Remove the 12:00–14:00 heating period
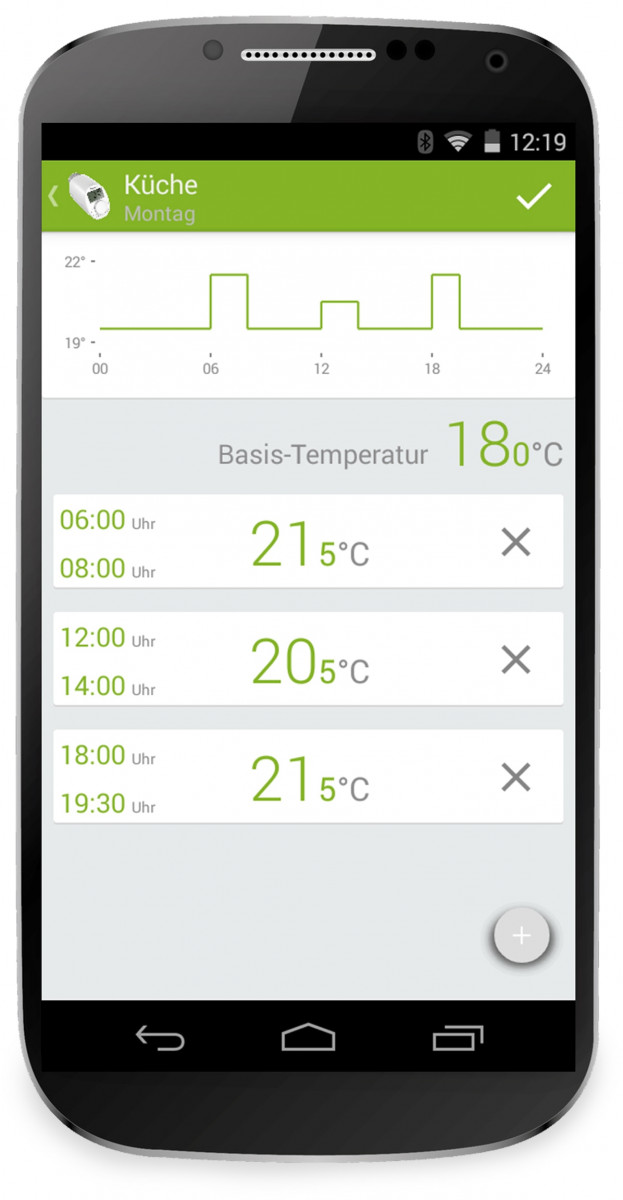The width and height of the screenshot is (623, 1200). [515, 660]
